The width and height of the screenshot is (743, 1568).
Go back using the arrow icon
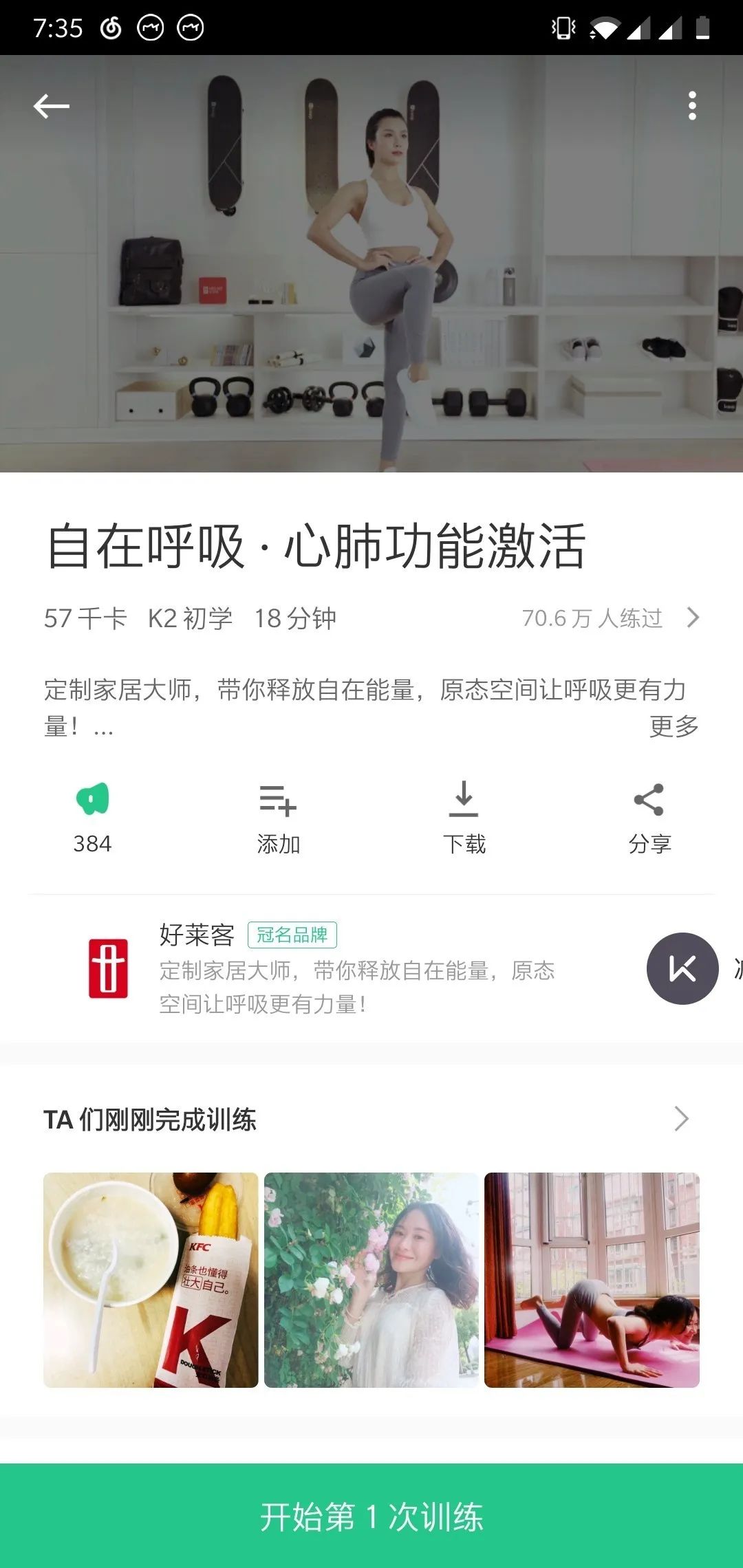point(52,106)
